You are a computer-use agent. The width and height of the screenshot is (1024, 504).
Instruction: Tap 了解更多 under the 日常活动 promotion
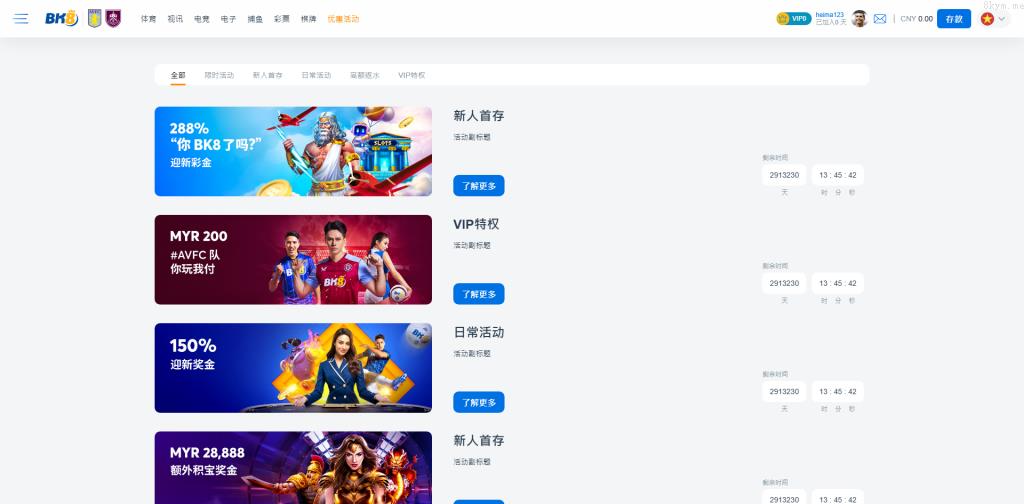point(478,402)
